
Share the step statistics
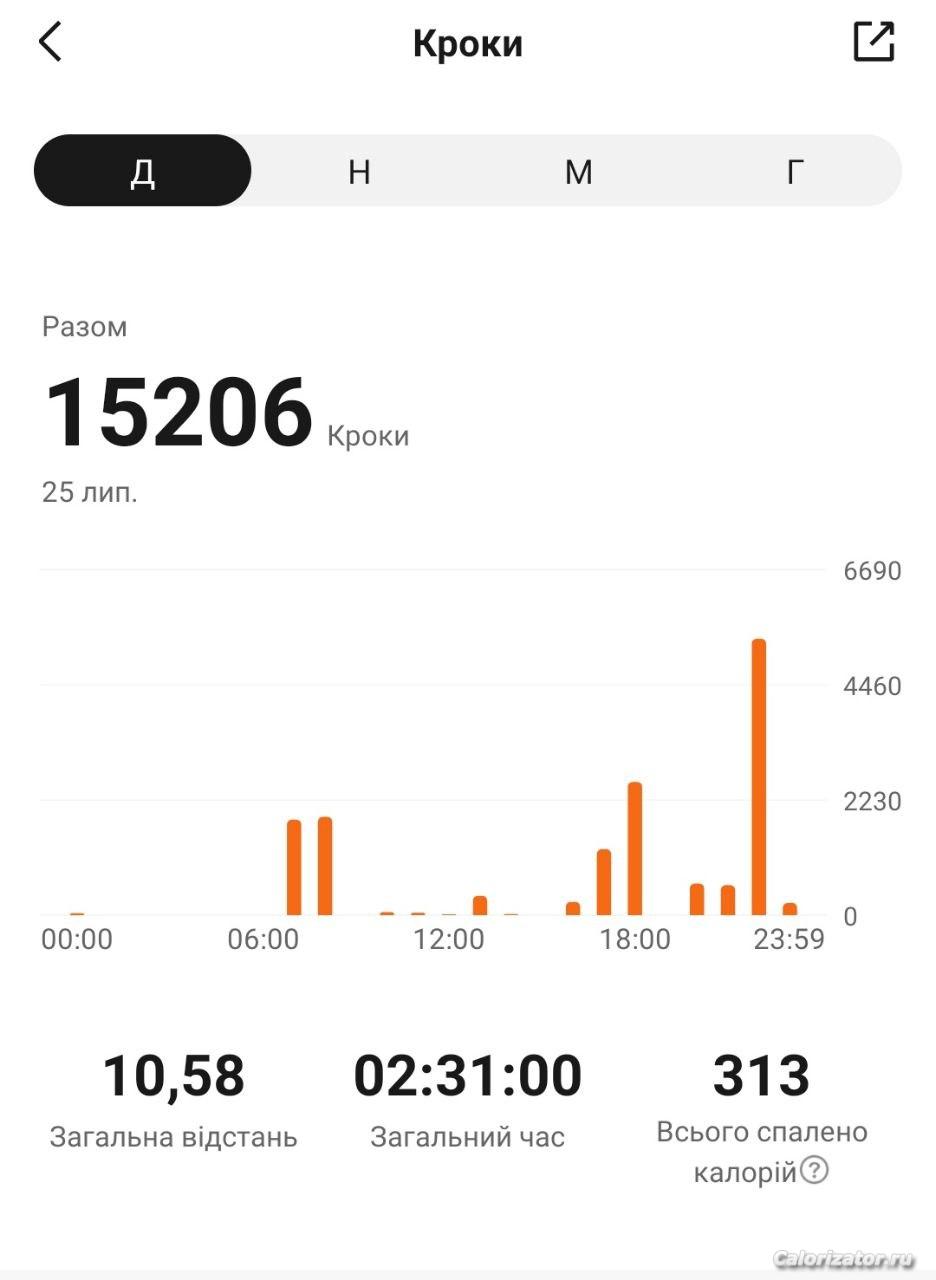[x=873, y=42]
